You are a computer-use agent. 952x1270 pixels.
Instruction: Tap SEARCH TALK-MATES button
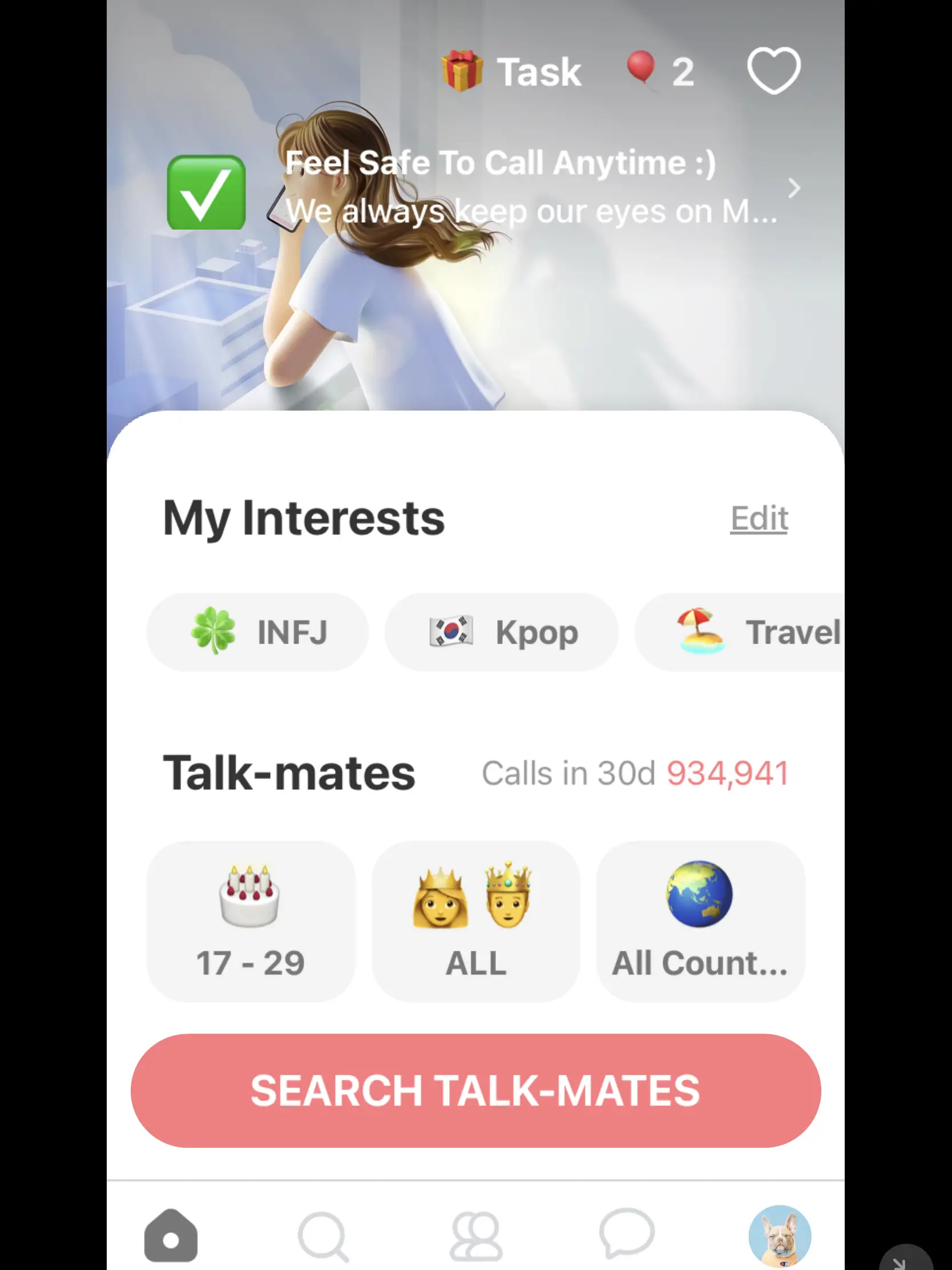[x=475, y=1090]
